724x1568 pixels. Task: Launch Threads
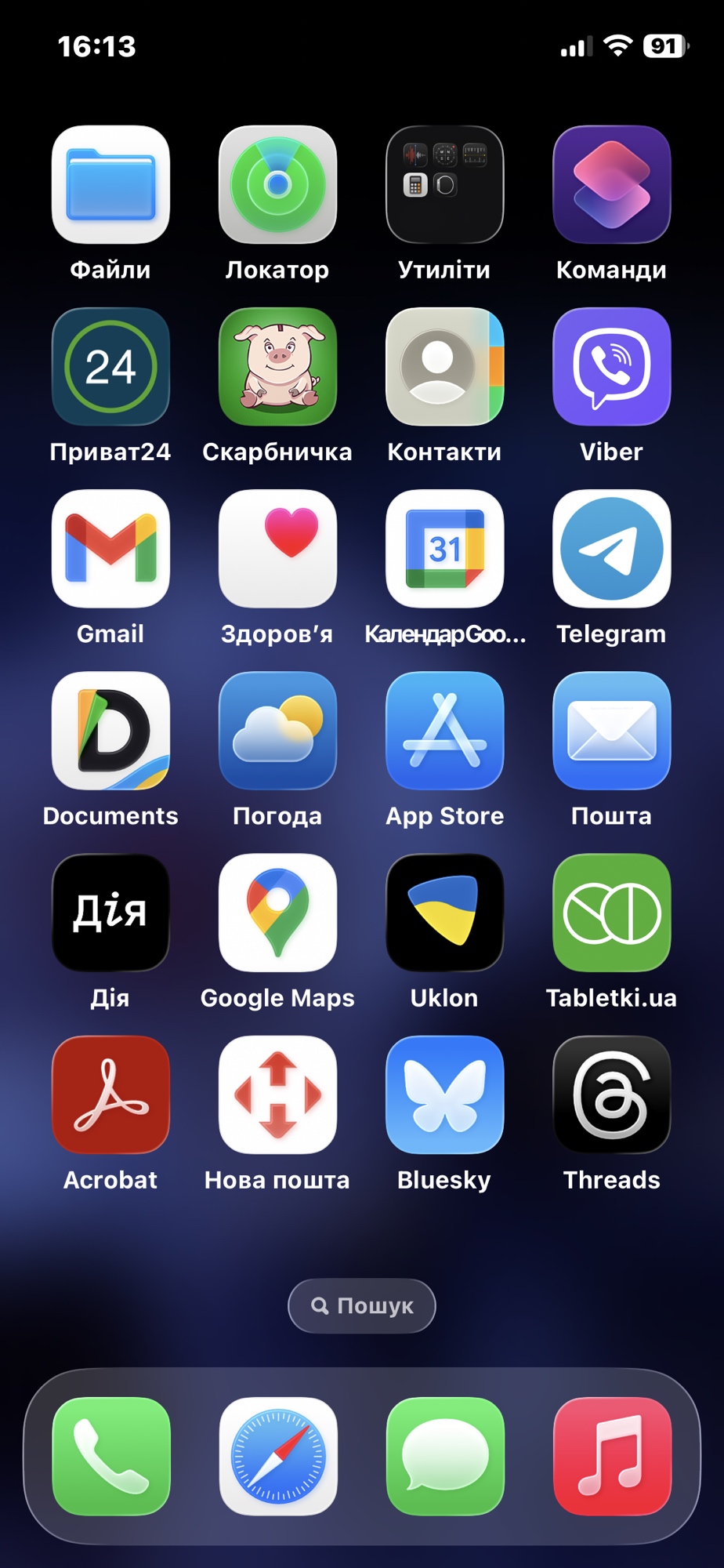coord(611,1094)
